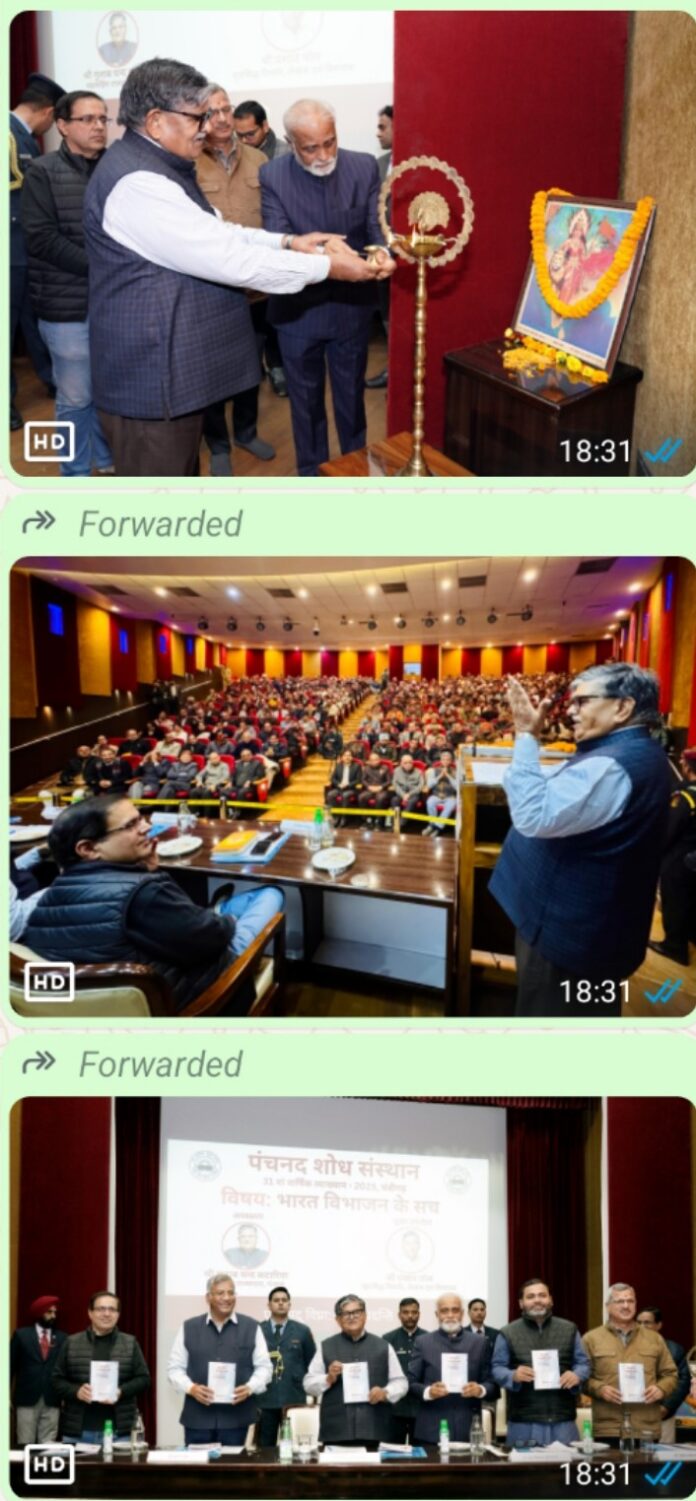Open the auditorium audience photo
This screenshot has height=1501, width=696.
(x=350, y=785)
